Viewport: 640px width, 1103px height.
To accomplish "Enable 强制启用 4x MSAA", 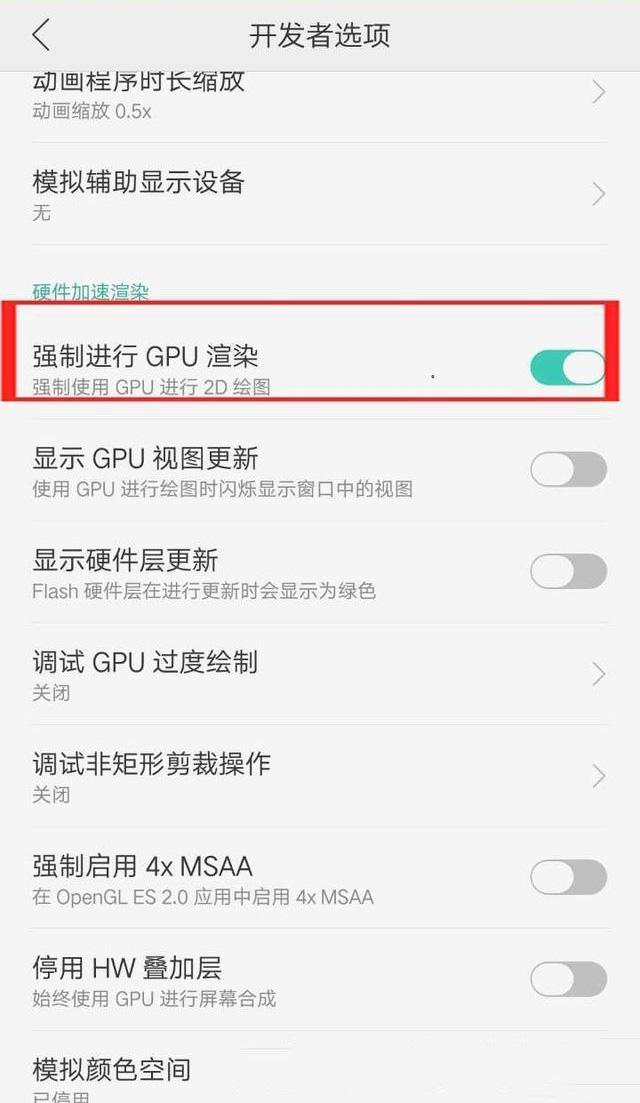I will (567, 877).
